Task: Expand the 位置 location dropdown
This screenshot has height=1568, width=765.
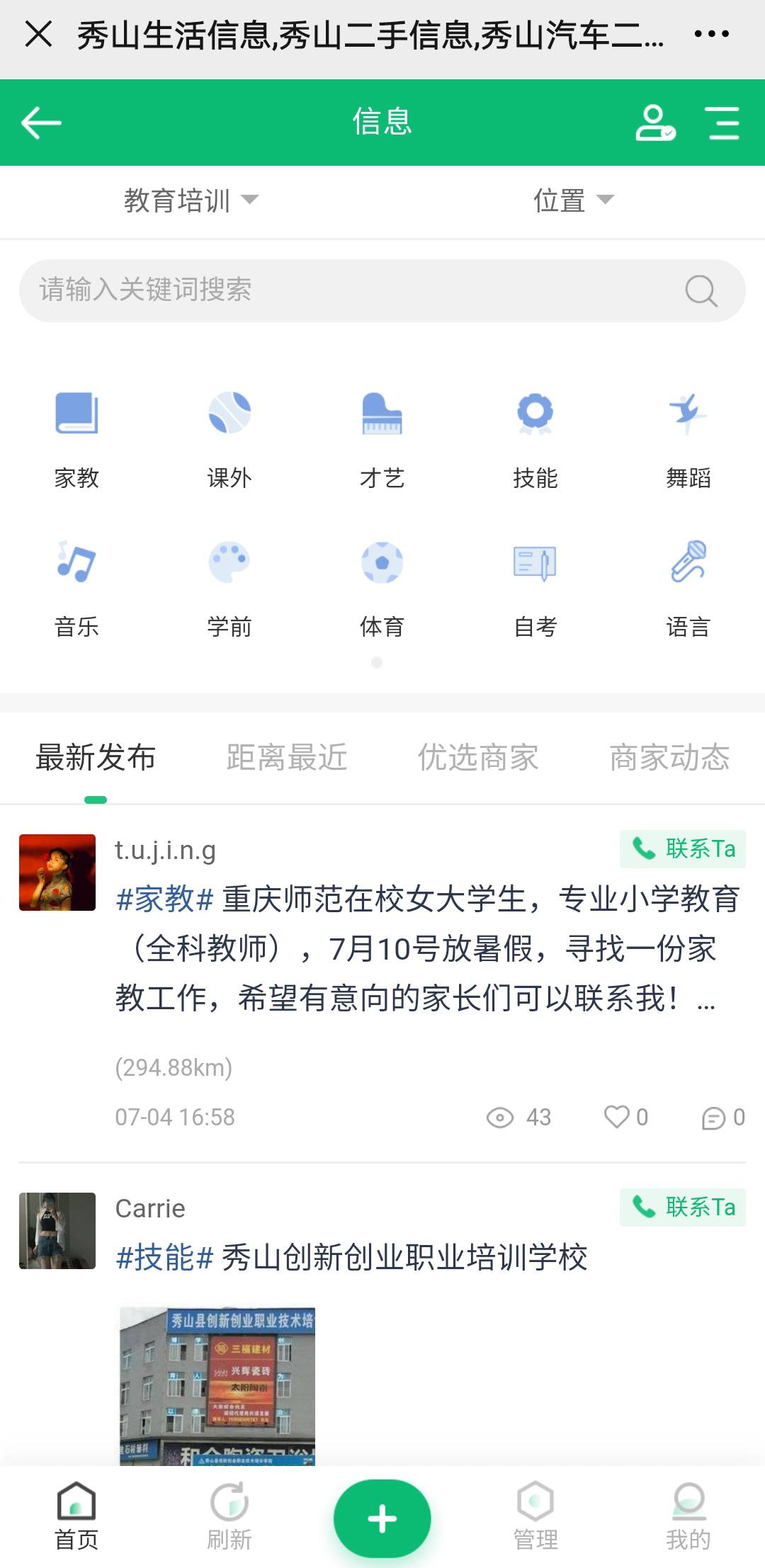Action: pos(573,200)
